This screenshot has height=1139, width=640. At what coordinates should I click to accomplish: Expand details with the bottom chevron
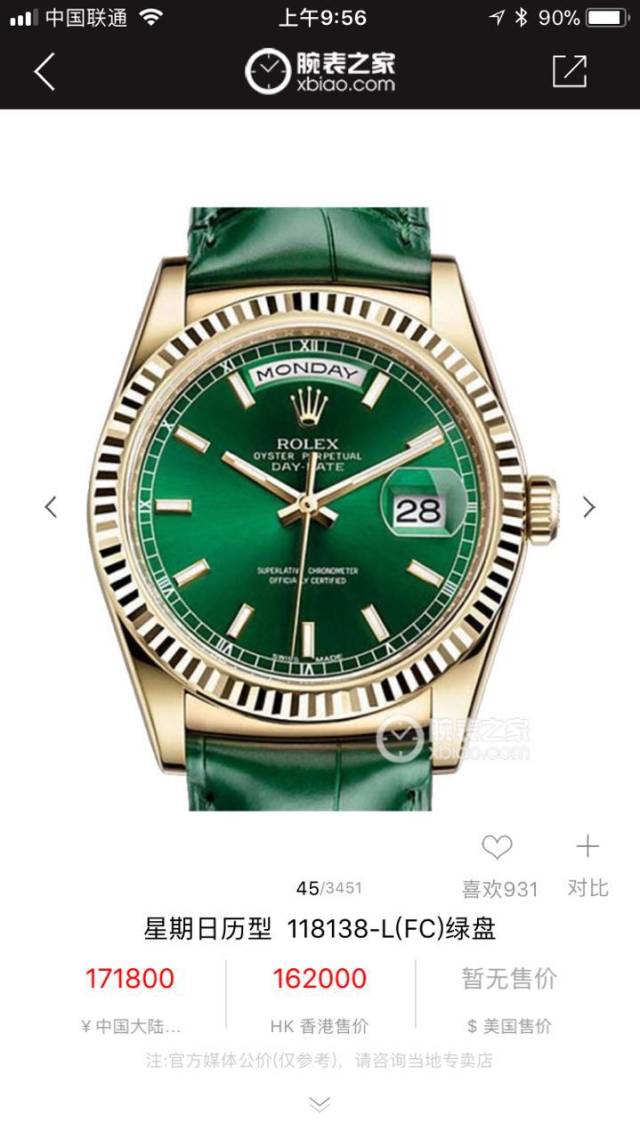click(x=319, y=1104)
